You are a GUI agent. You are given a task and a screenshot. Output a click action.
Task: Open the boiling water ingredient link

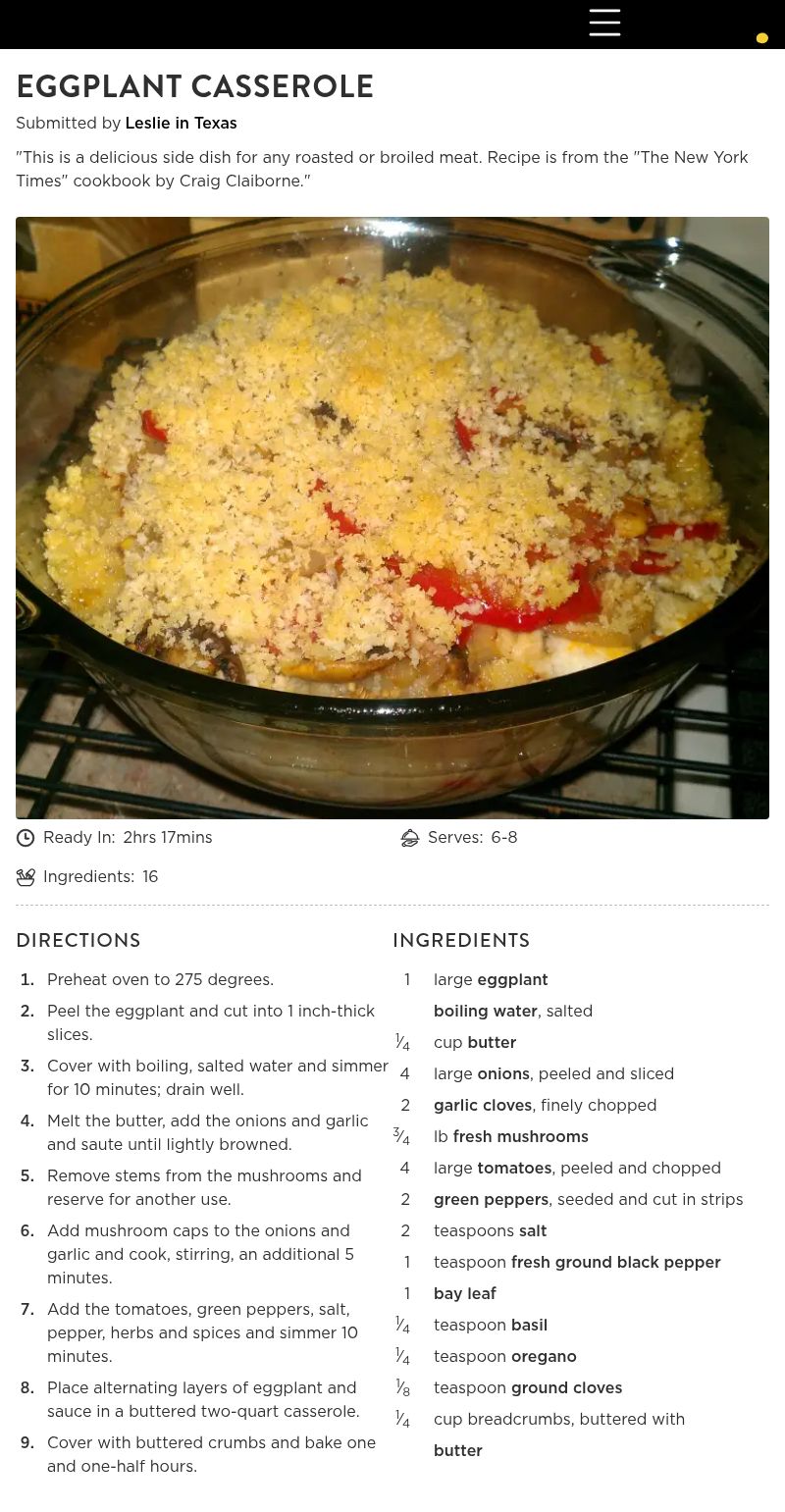click(x=486, y=1012)
